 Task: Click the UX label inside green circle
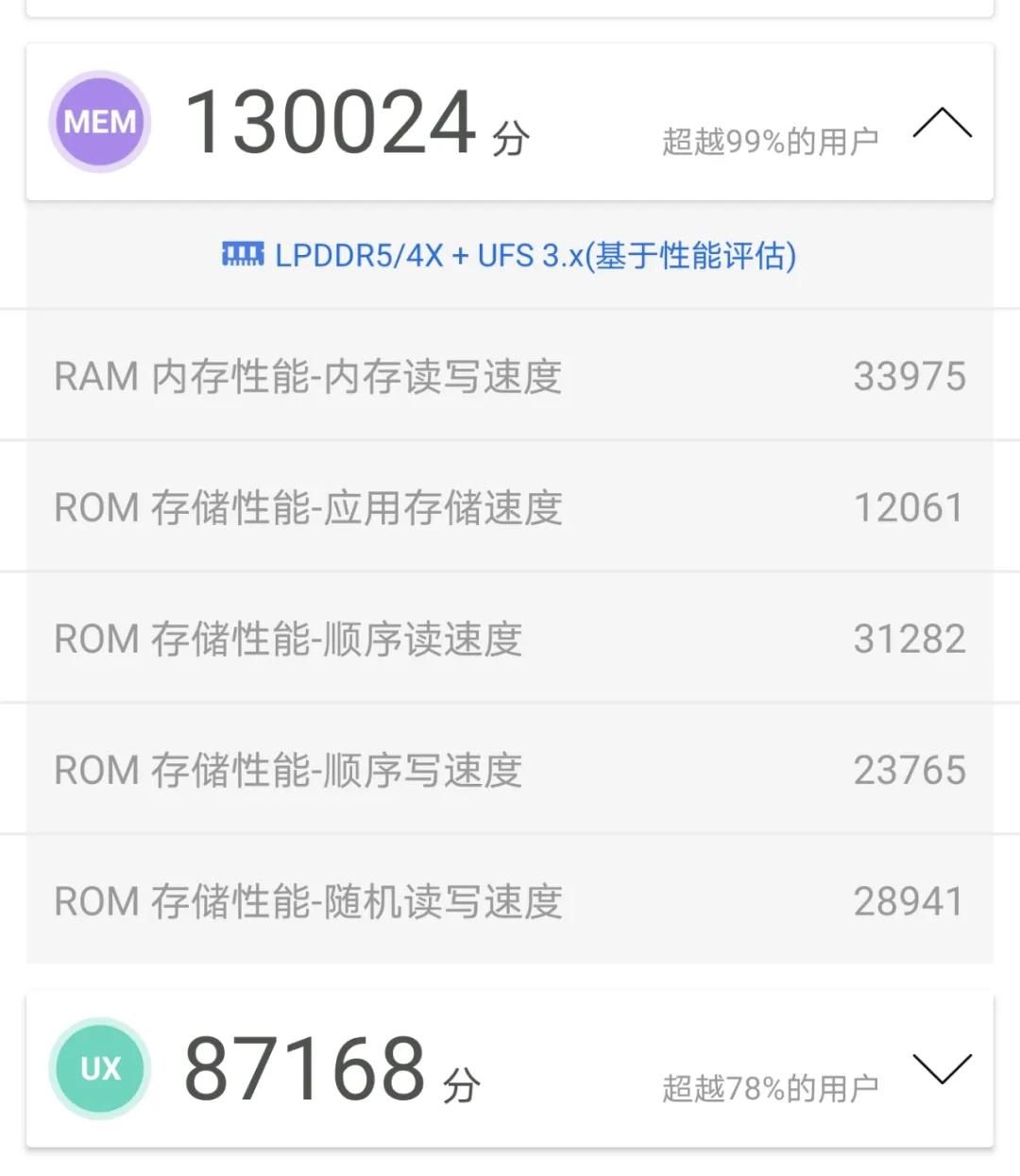pyautogui.click(x=99, y=1068)
